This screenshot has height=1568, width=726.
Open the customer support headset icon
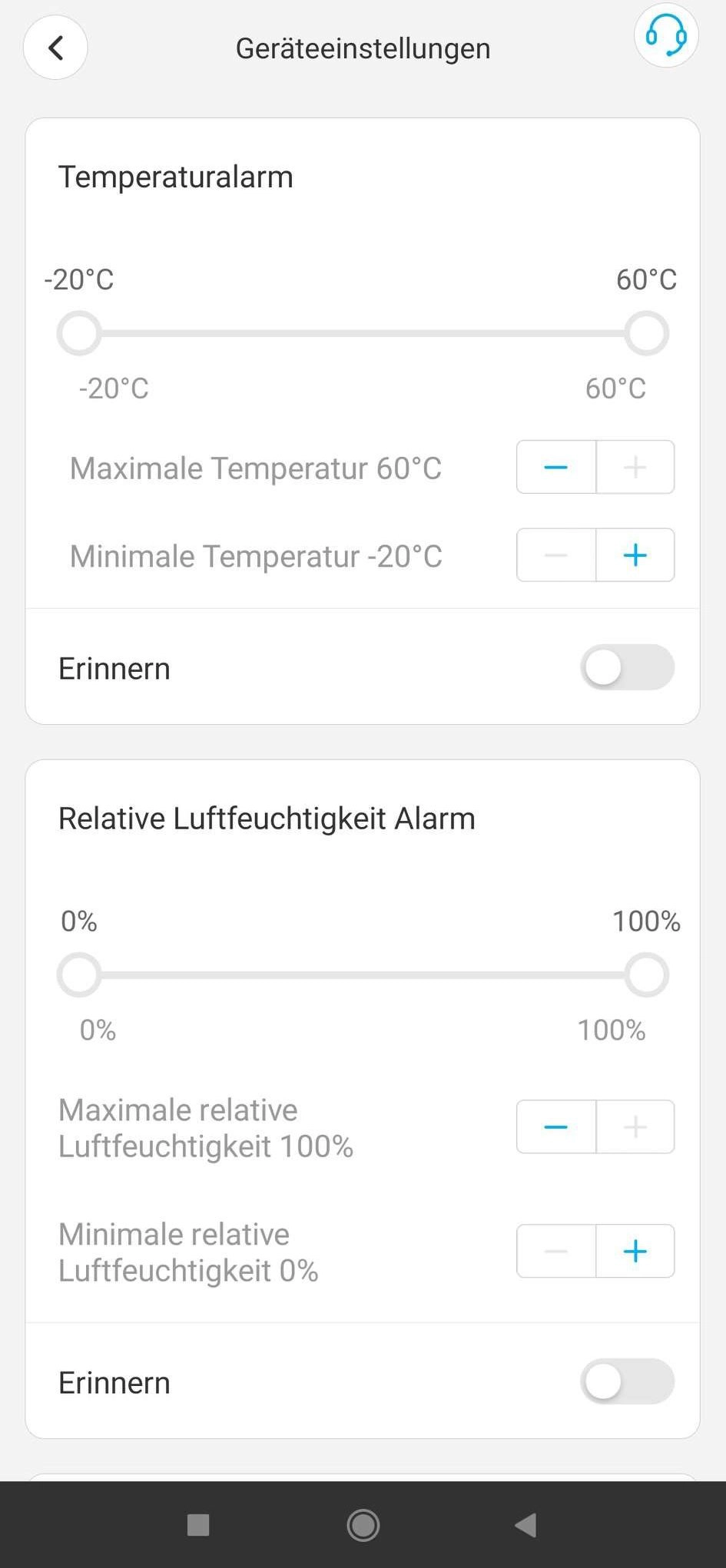[x=665, y=35]
